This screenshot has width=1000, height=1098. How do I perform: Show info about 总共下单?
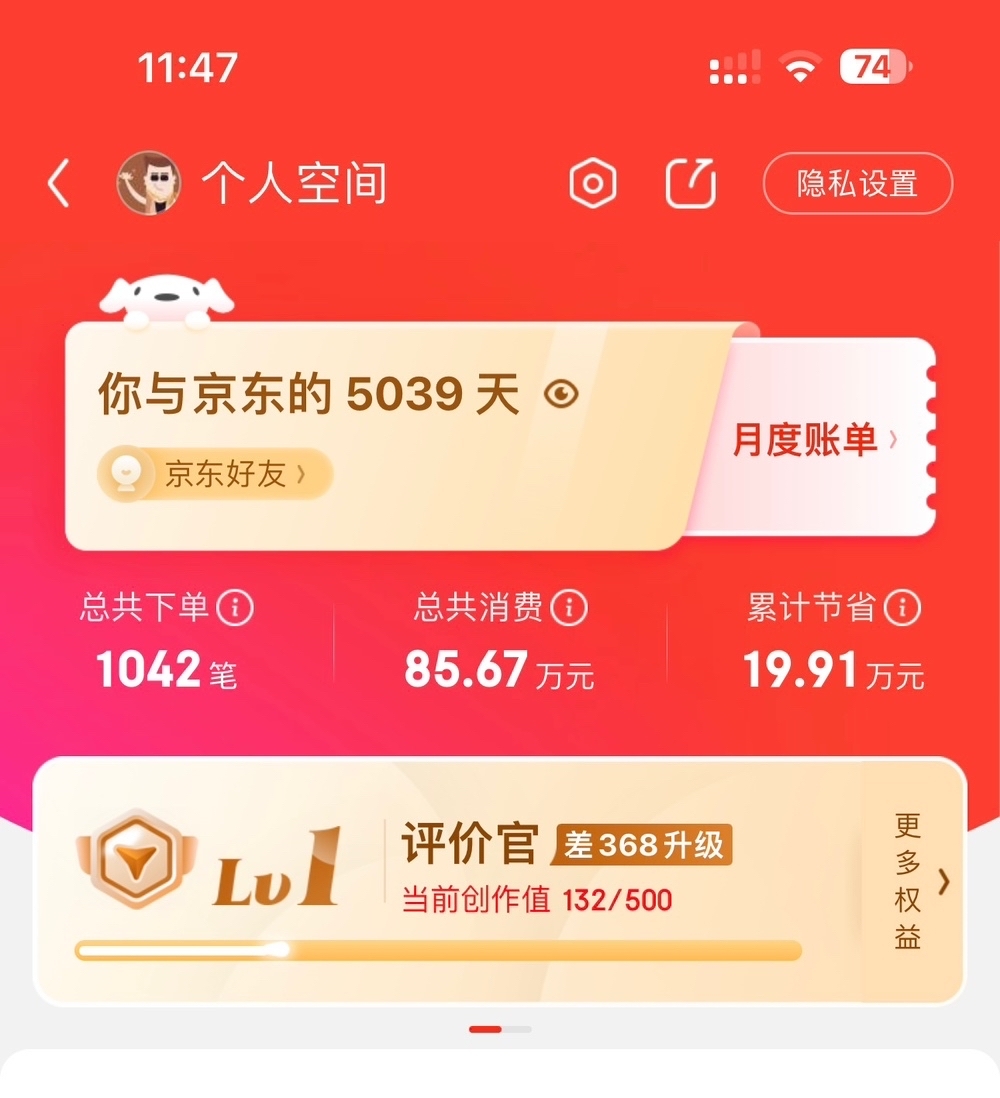point(236,607)
